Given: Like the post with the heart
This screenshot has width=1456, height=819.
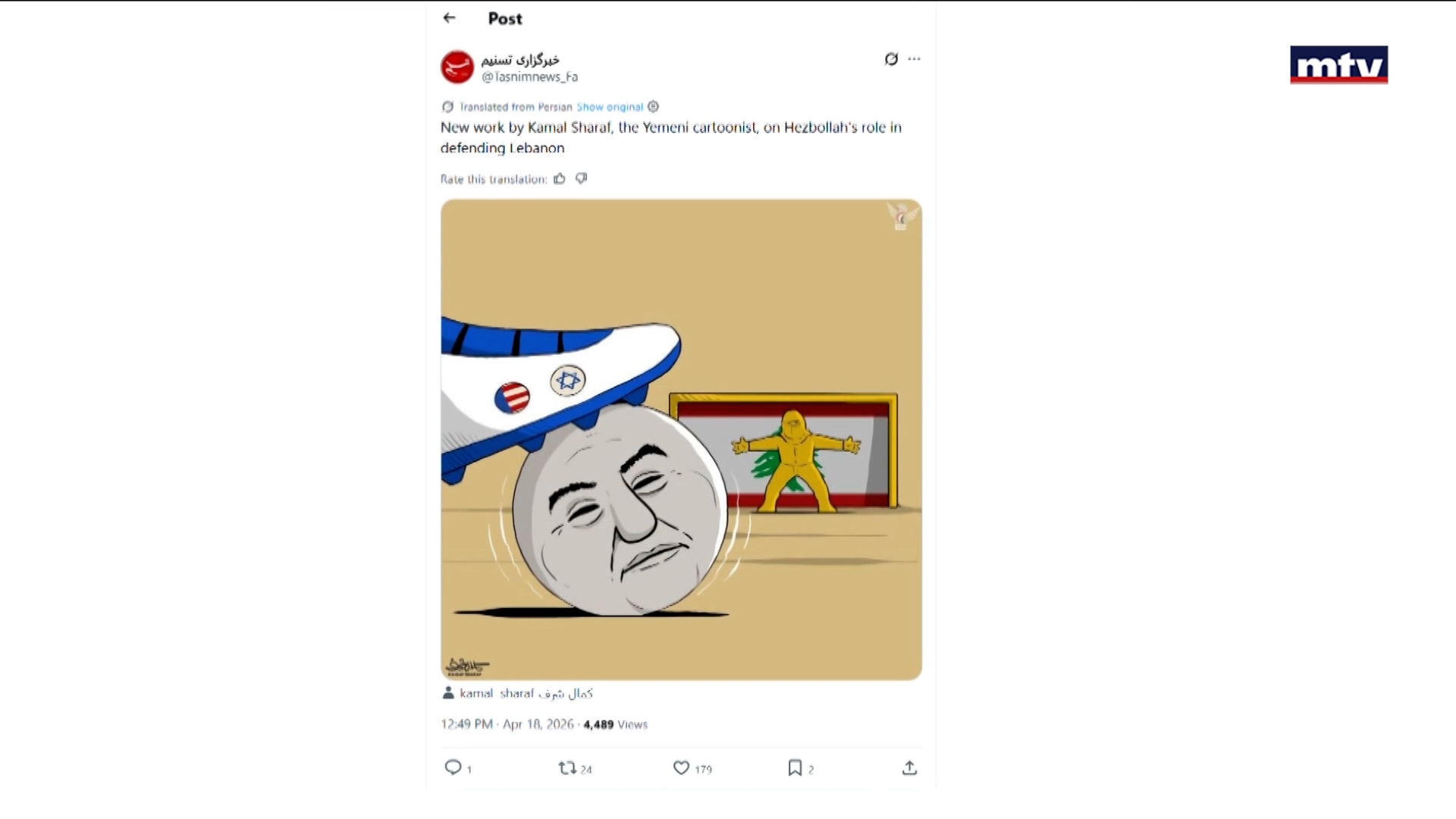Looking at the screenshot, I should pyautogui.click(x=682, y=767).
